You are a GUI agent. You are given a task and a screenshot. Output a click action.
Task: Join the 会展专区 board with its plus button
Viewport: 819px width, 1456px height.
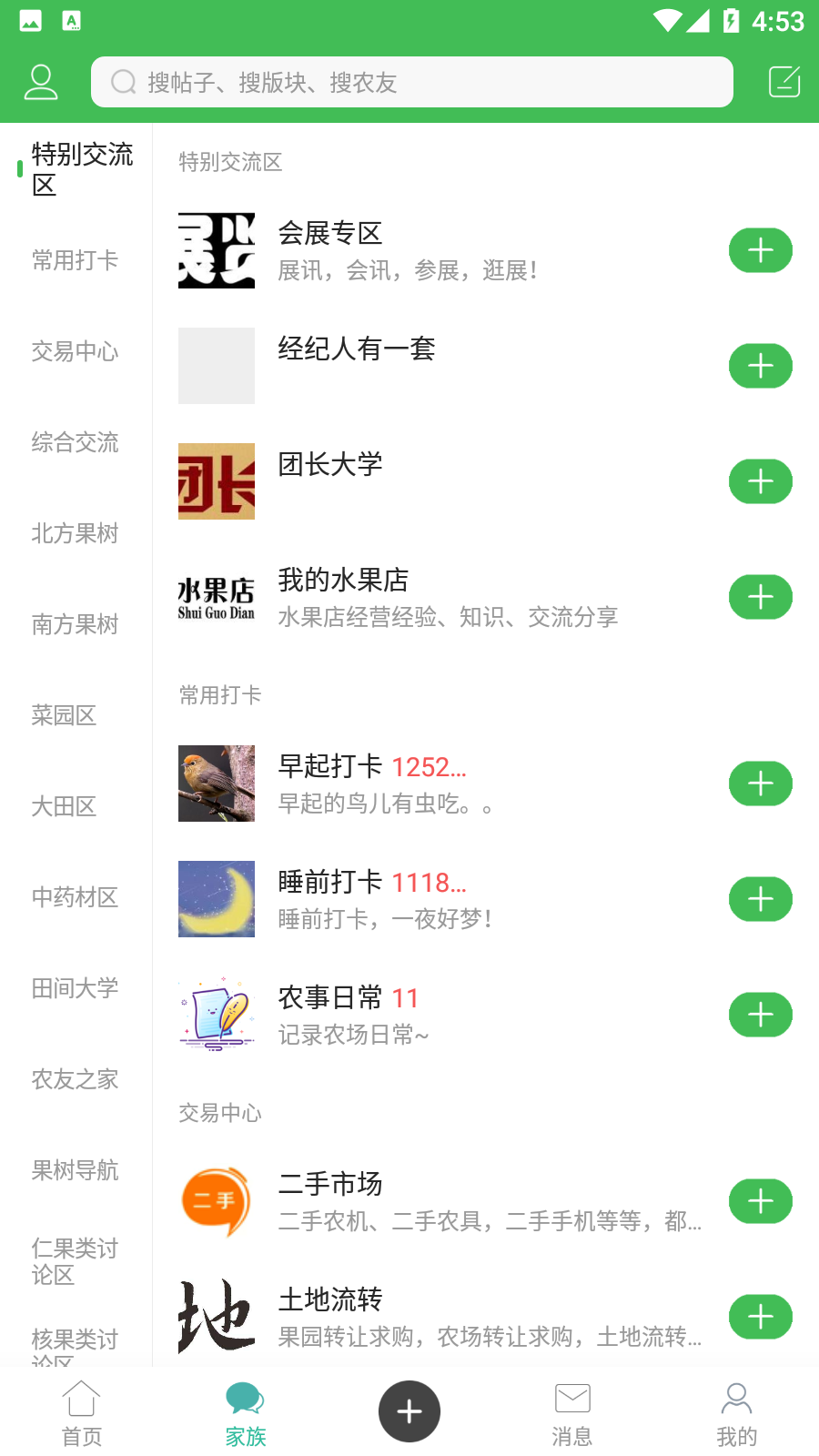click(x=760, y=250)
